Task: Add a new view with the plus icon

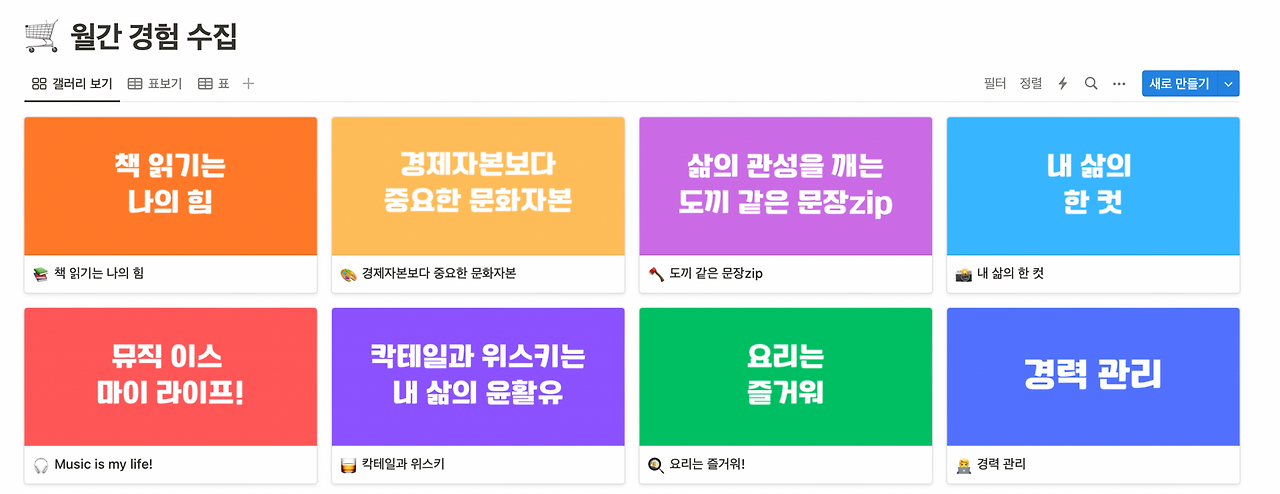Action: pos(249,84)
